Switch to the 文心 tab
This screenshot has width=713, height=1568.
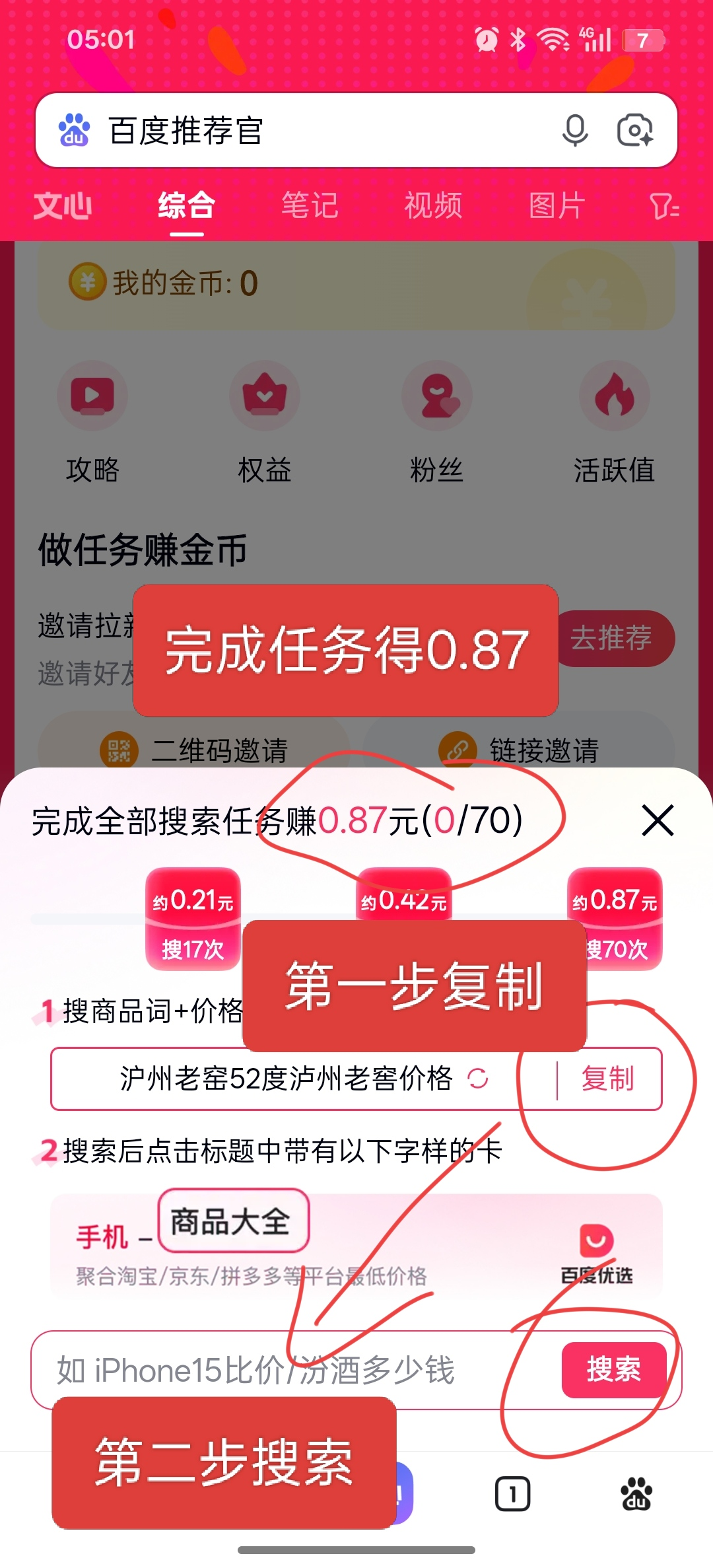[63, 206]
